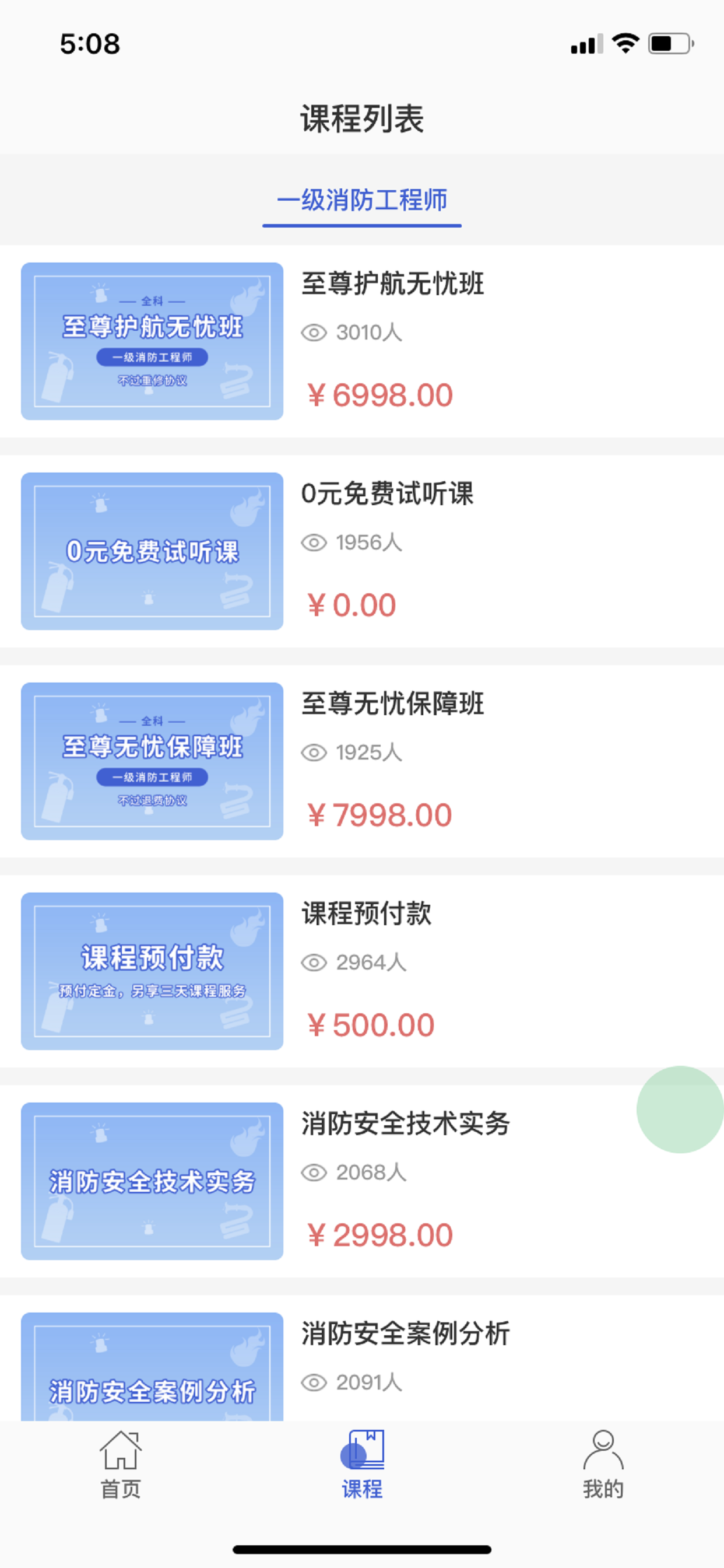Screen dimensions: 724x1568
Task: Tap the blue underline indicator below the category tab
Action: tap(361, 225)
